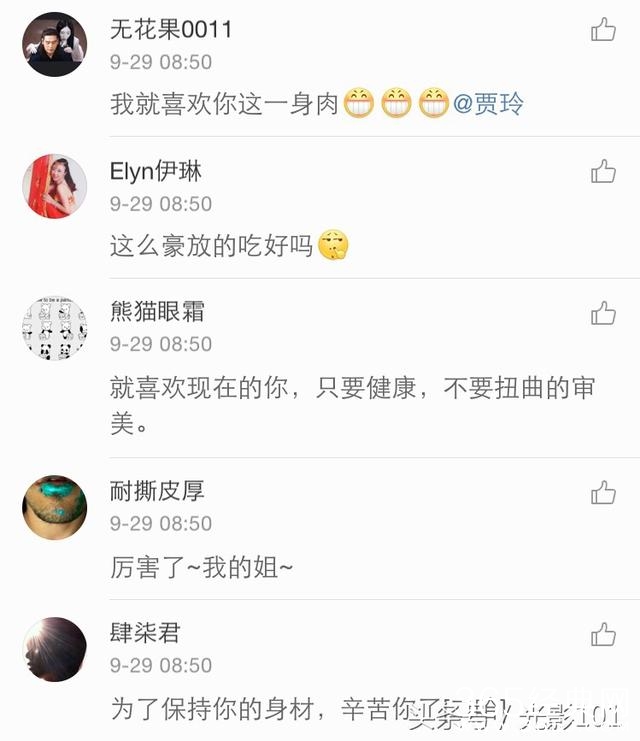Image resolution: width=640 pixels, height=741 pixels.
Task: Open 耐撕皮厚's avatar
Action: (54, 507)
